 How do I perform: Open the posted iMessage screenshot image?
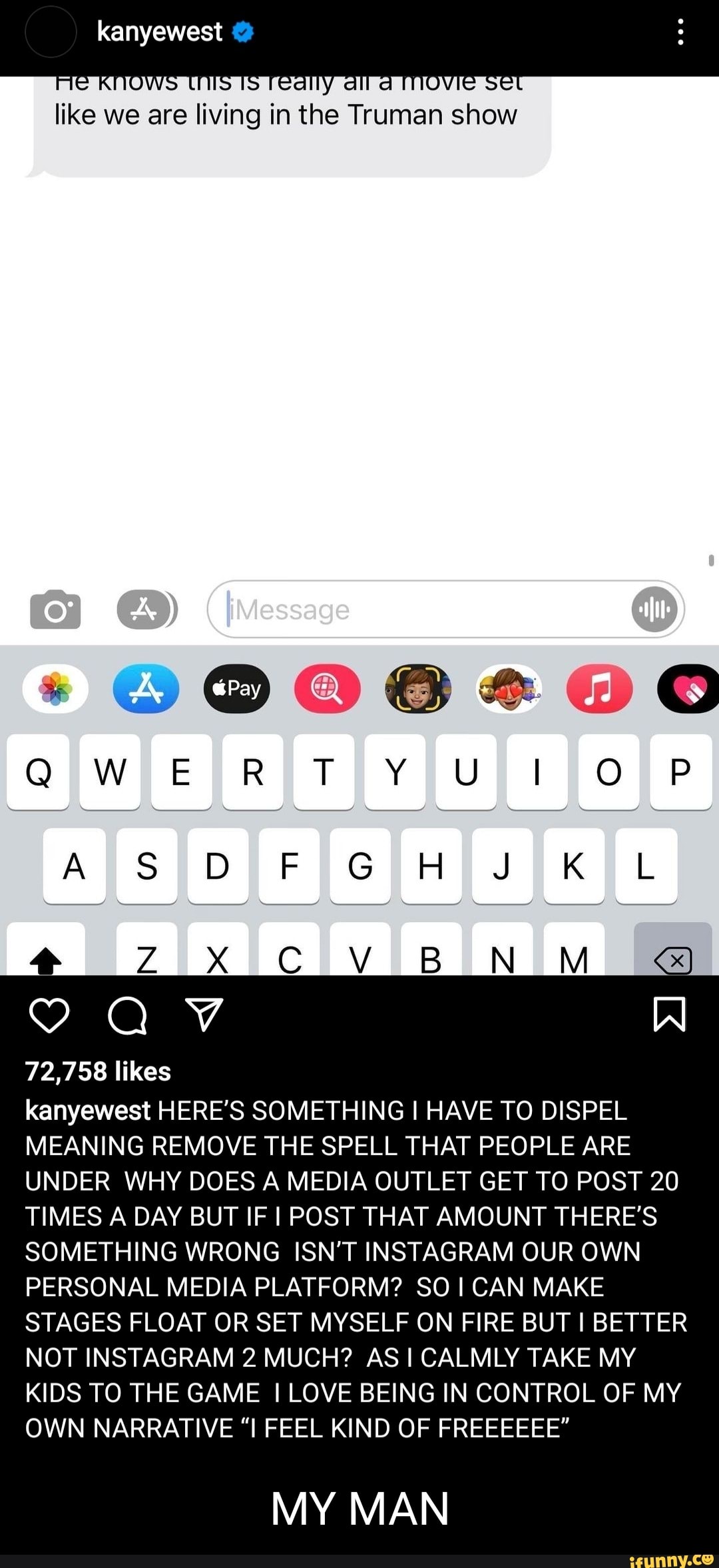[x=359, y=525]
